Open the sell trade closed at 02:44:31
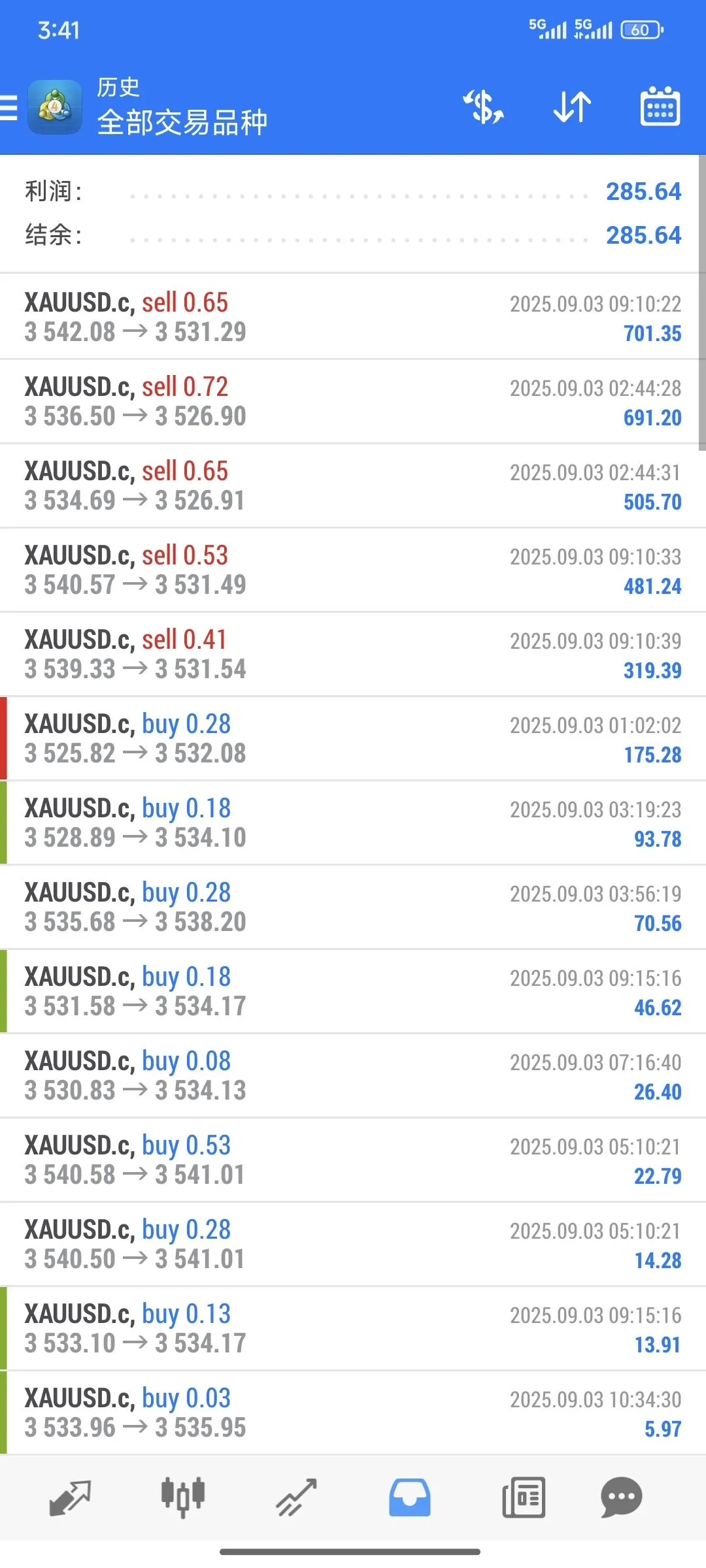The height and width of the screenshot is (1568, 706). point(353,485)
